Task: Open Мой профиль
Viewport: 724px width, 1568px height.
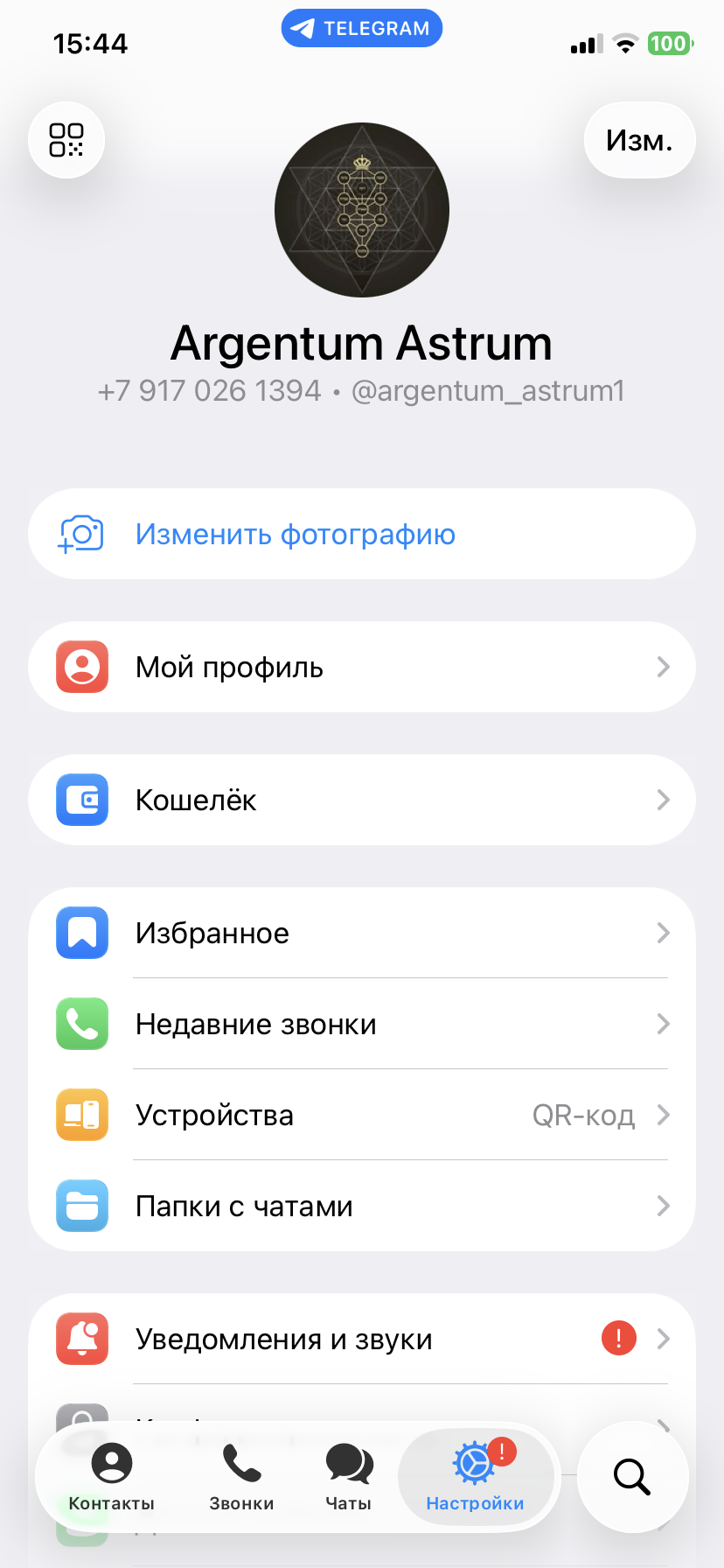Action: (x=362, y=667)
